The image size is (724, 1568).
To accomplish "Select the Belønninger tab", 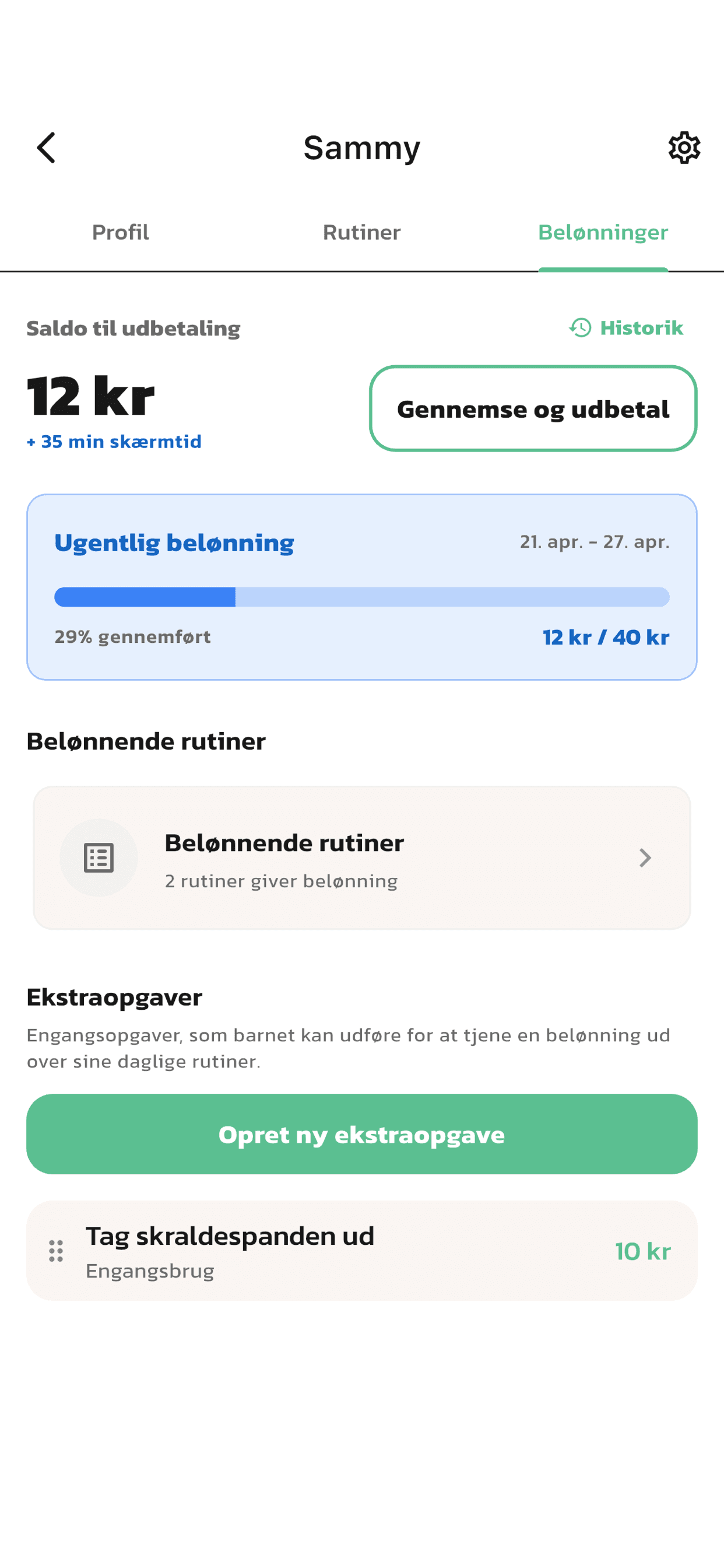I will coord(602,233).
